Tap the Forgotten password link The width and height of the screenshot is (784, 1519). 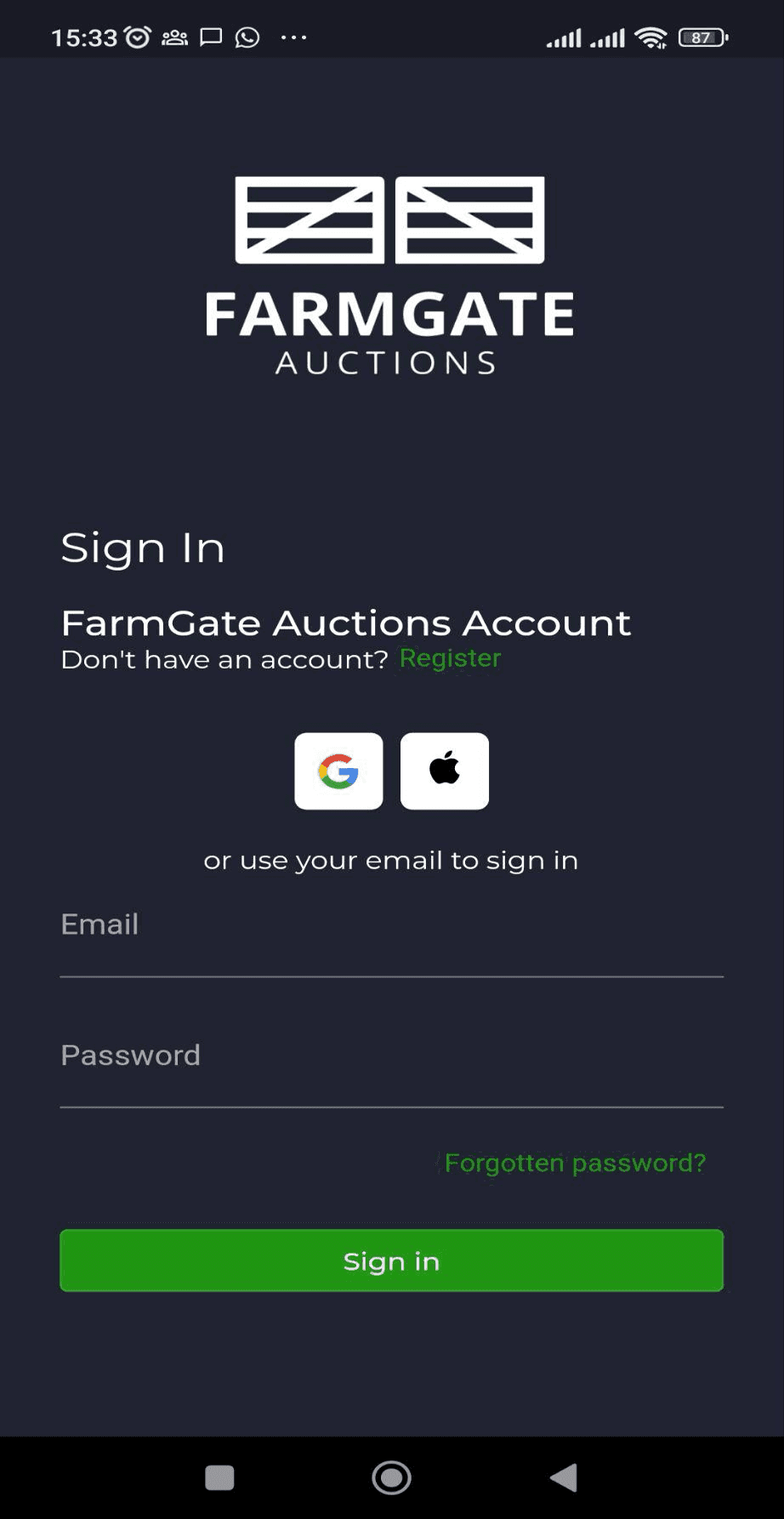click(576, 1163)
